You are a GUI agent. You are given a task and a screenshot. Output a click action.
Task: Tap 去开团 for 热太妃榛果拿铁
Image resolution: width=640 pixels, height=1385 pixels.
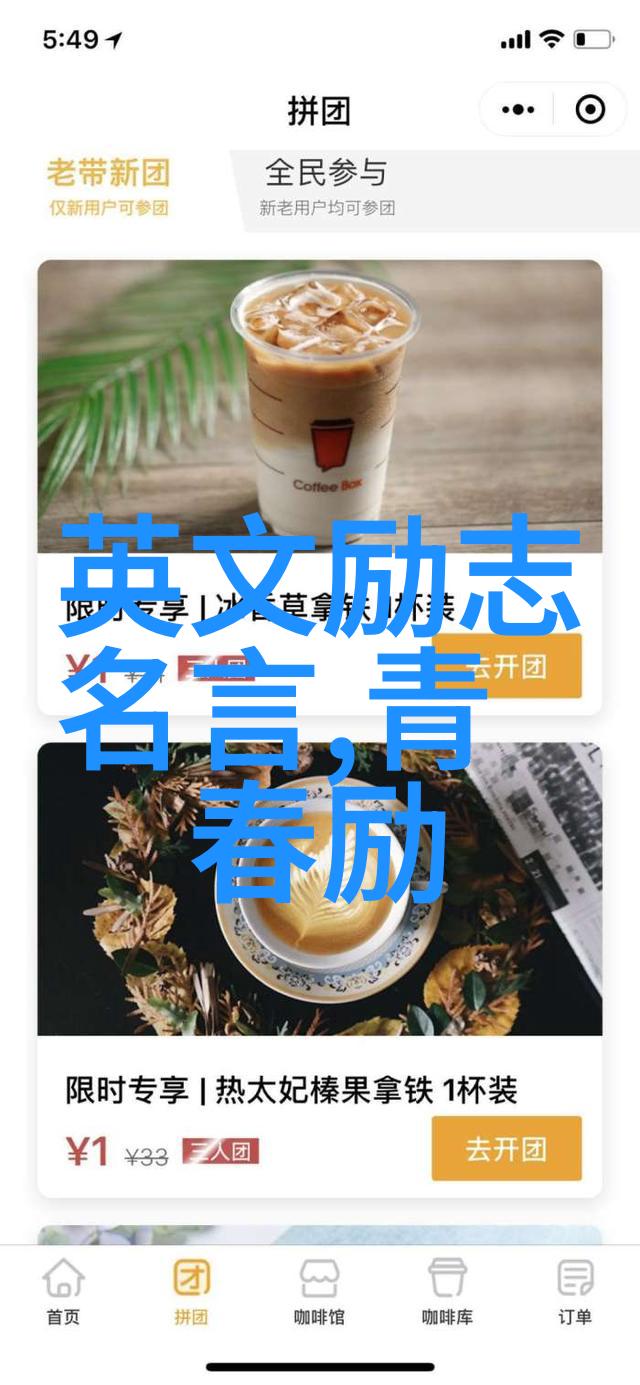[x=506, y=1148]
